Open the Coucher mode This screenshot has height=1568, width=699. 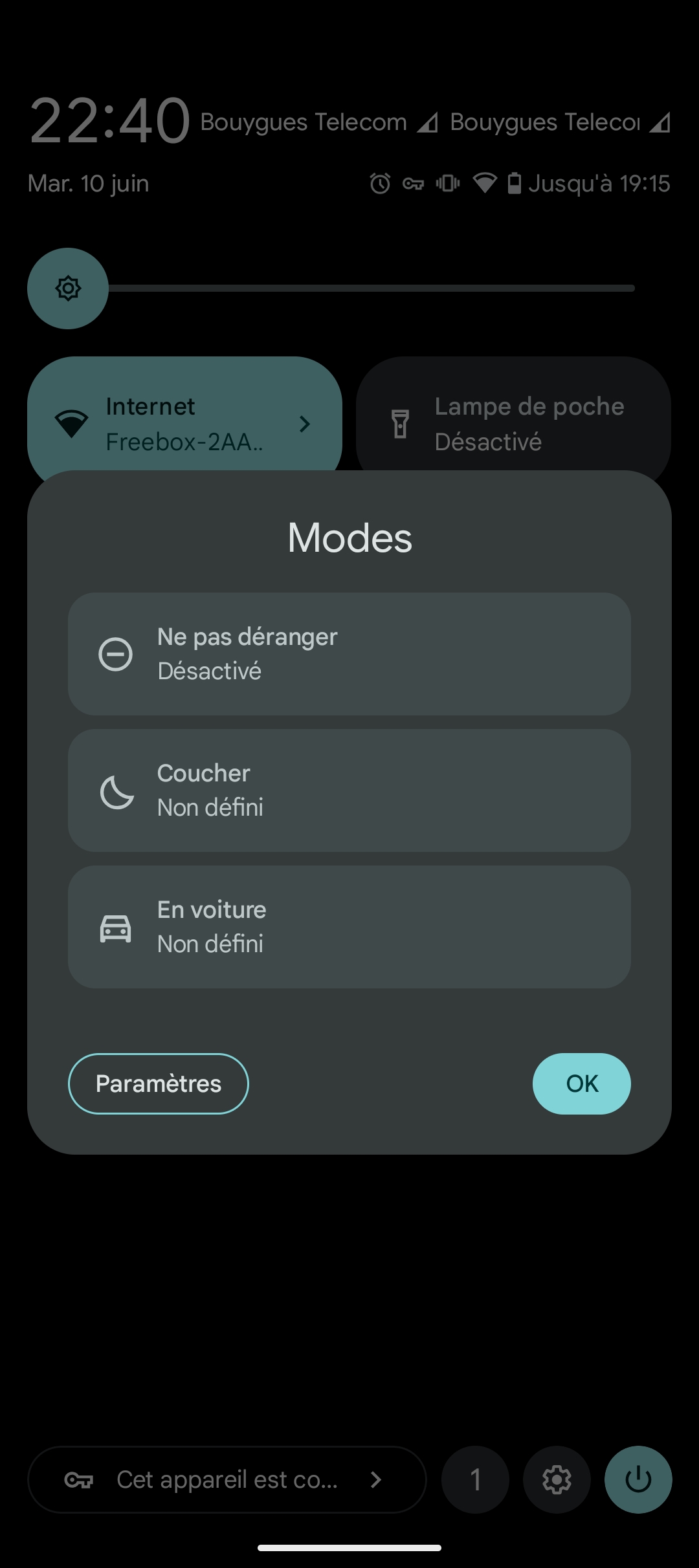(x=349, y=790)
